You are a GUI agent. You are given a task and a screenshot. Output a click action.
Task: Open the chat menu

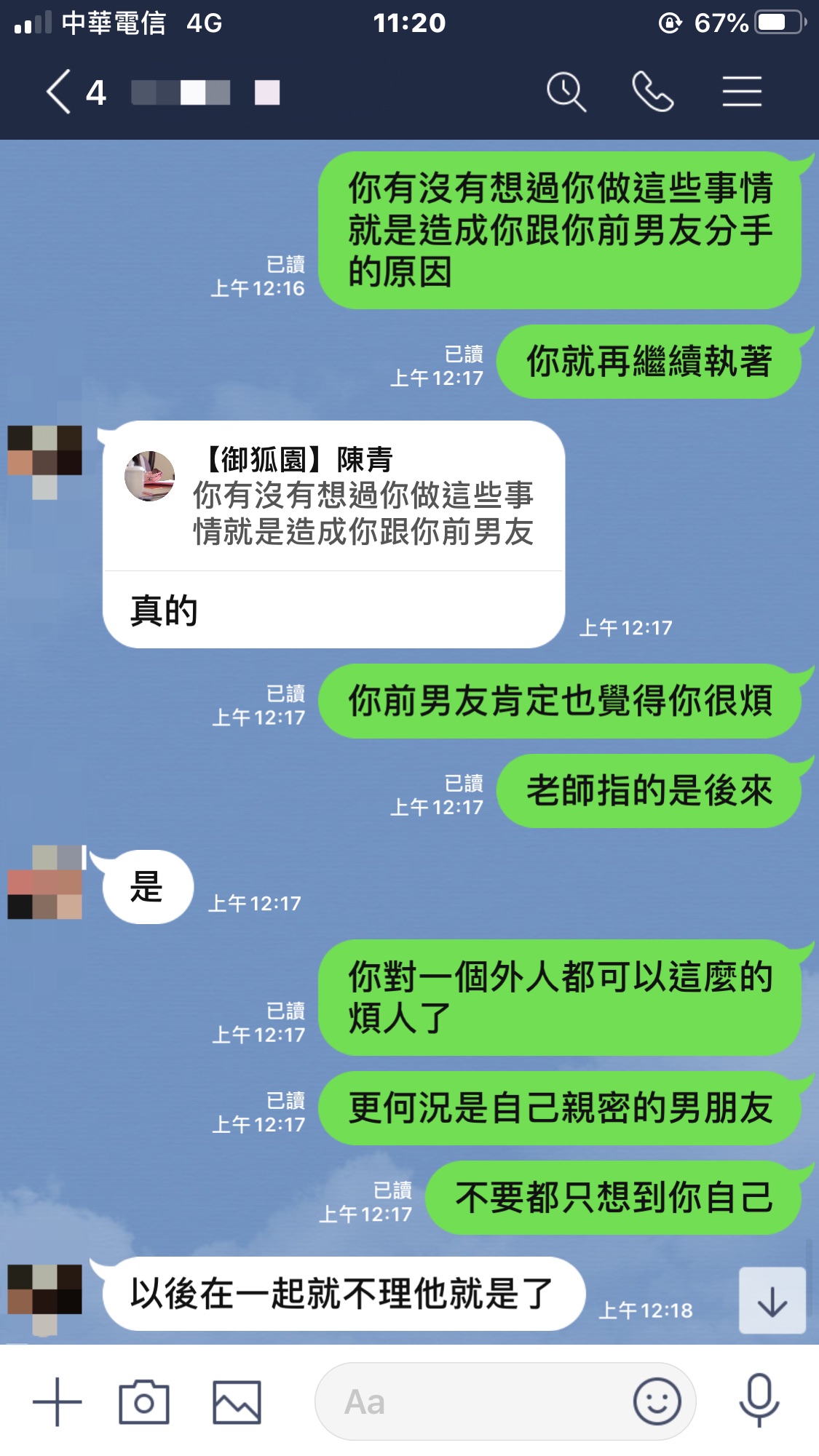741,92
